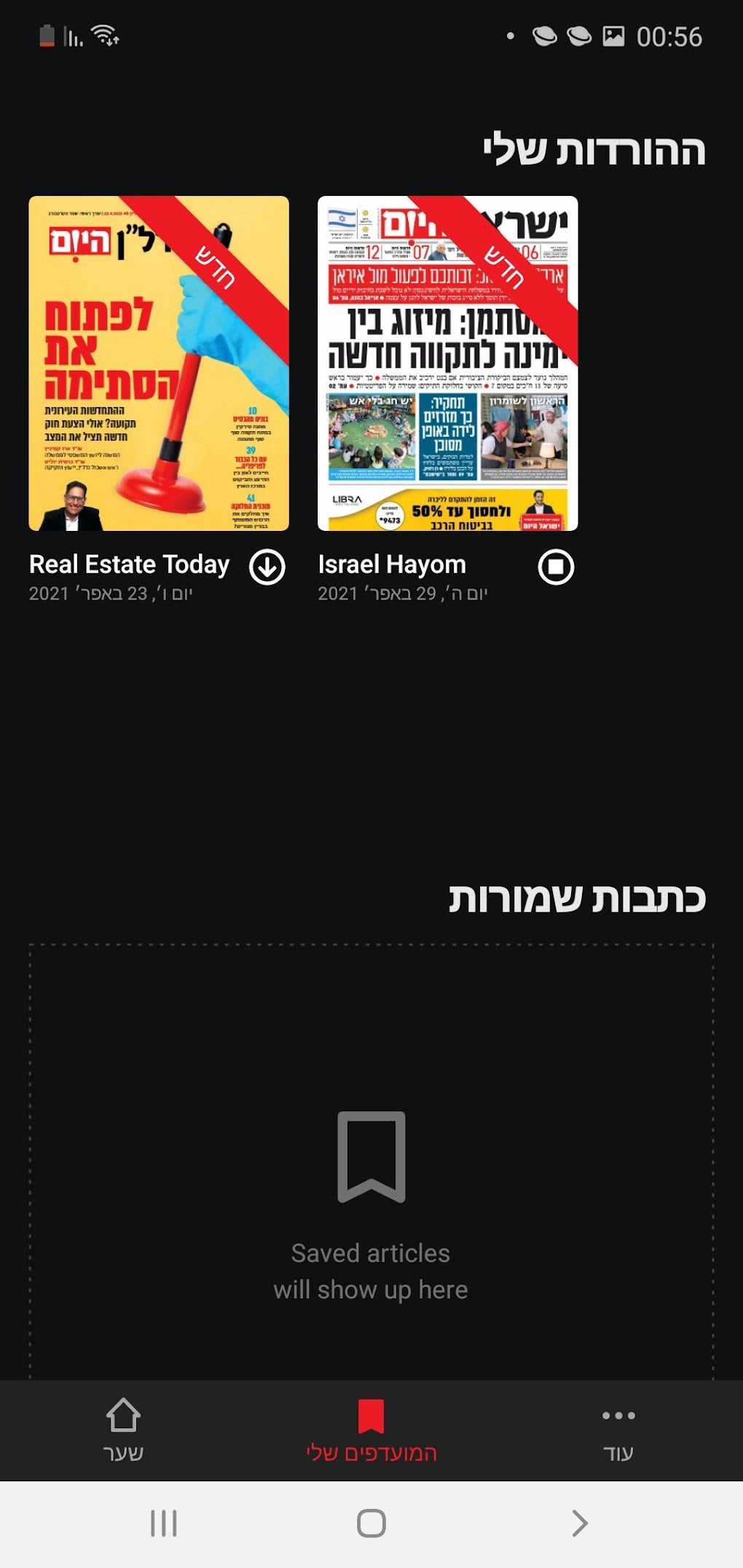Open the עוד more tab
This screenshot has height=1568, width=743.
618,1430
